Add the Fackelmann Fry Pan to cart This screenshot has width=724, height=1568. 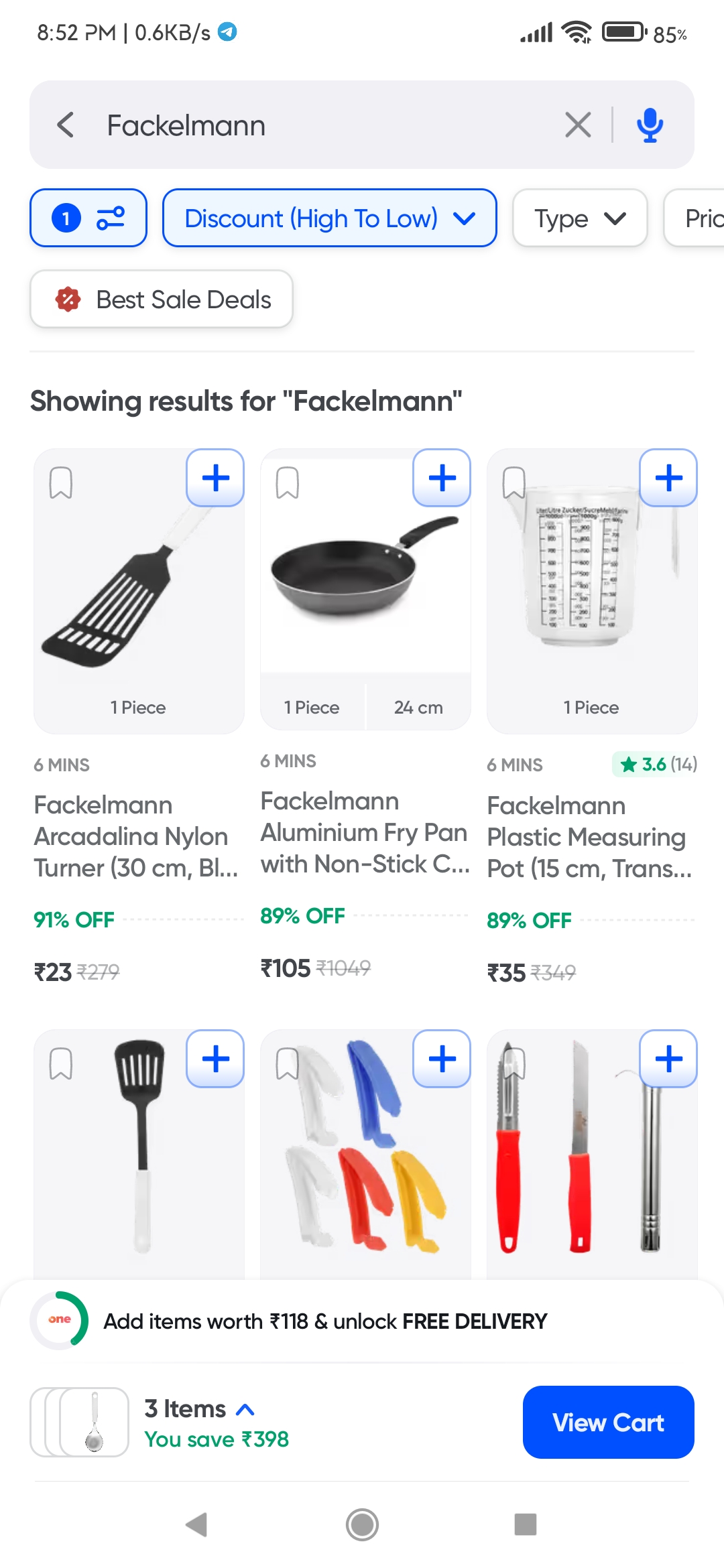point(440,477)
